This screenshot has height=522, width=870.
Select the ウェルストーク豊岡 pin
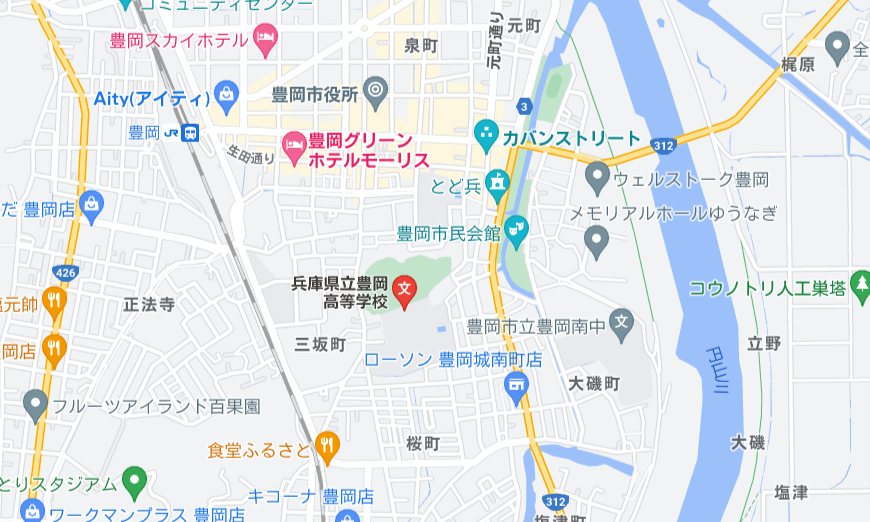point(597,178)
